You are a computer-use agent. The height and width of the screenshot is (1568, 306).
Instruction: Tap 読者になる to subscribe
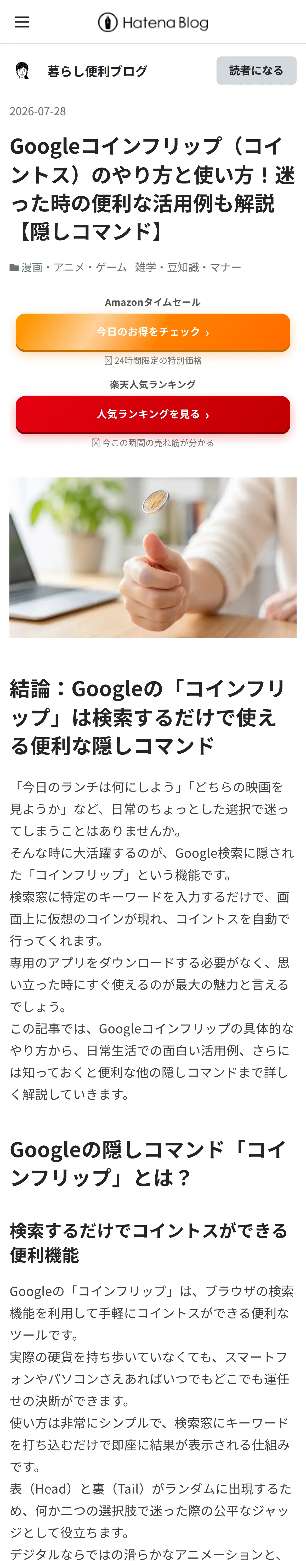pos(256,71)
